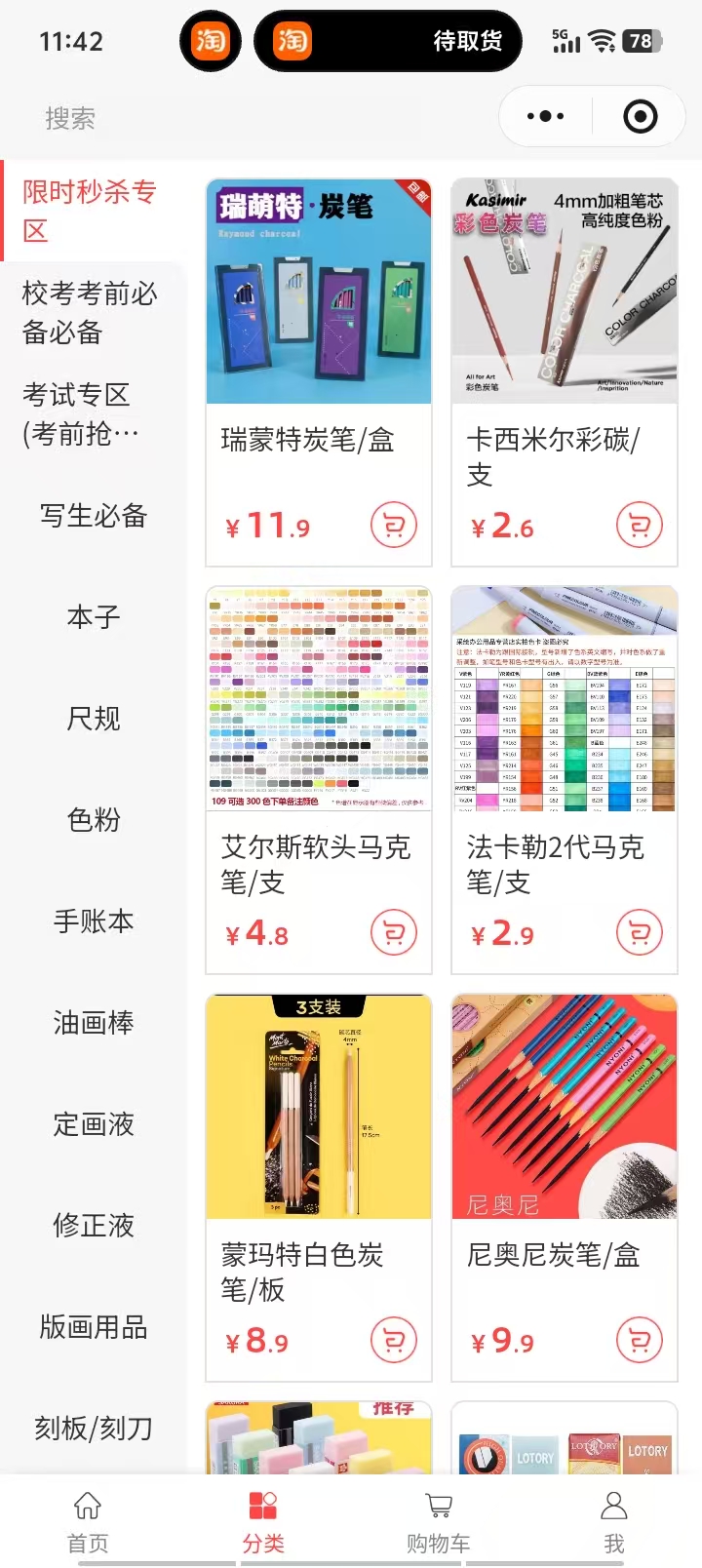Add 艾尔斯软头马克笔/支 to cart
The width and height of the screenshot is (702, 1568).
pyautogui.click(x=394, y=933)
